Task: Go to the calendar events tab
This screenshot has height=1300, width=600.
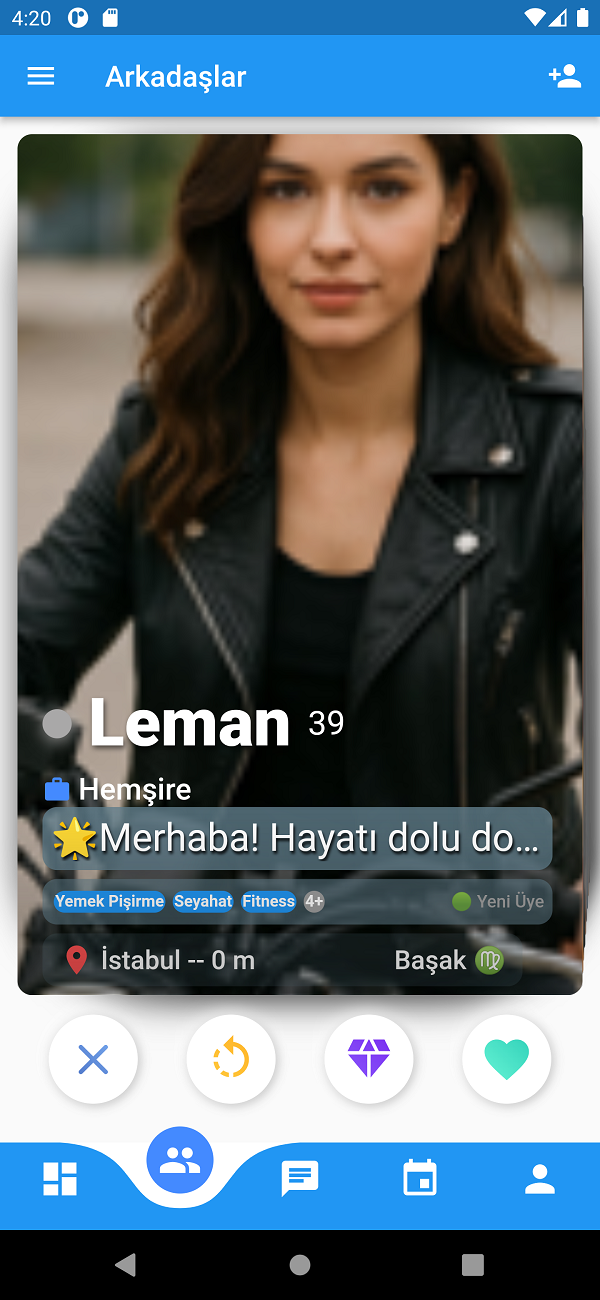Action: (x=420, y=1179)
